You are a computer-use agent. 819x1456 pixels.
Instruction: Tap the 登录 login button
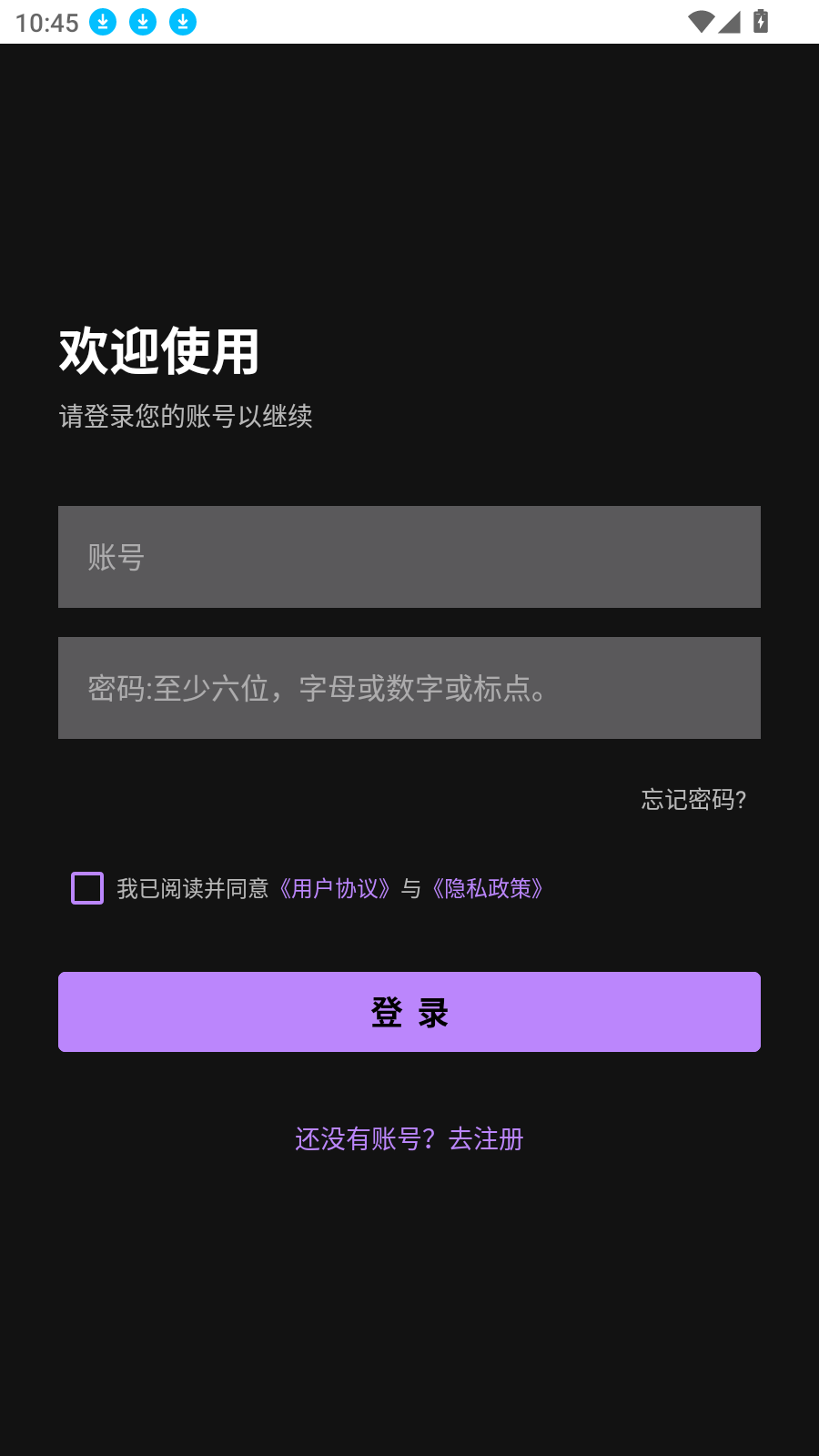tap(409, 1012)
